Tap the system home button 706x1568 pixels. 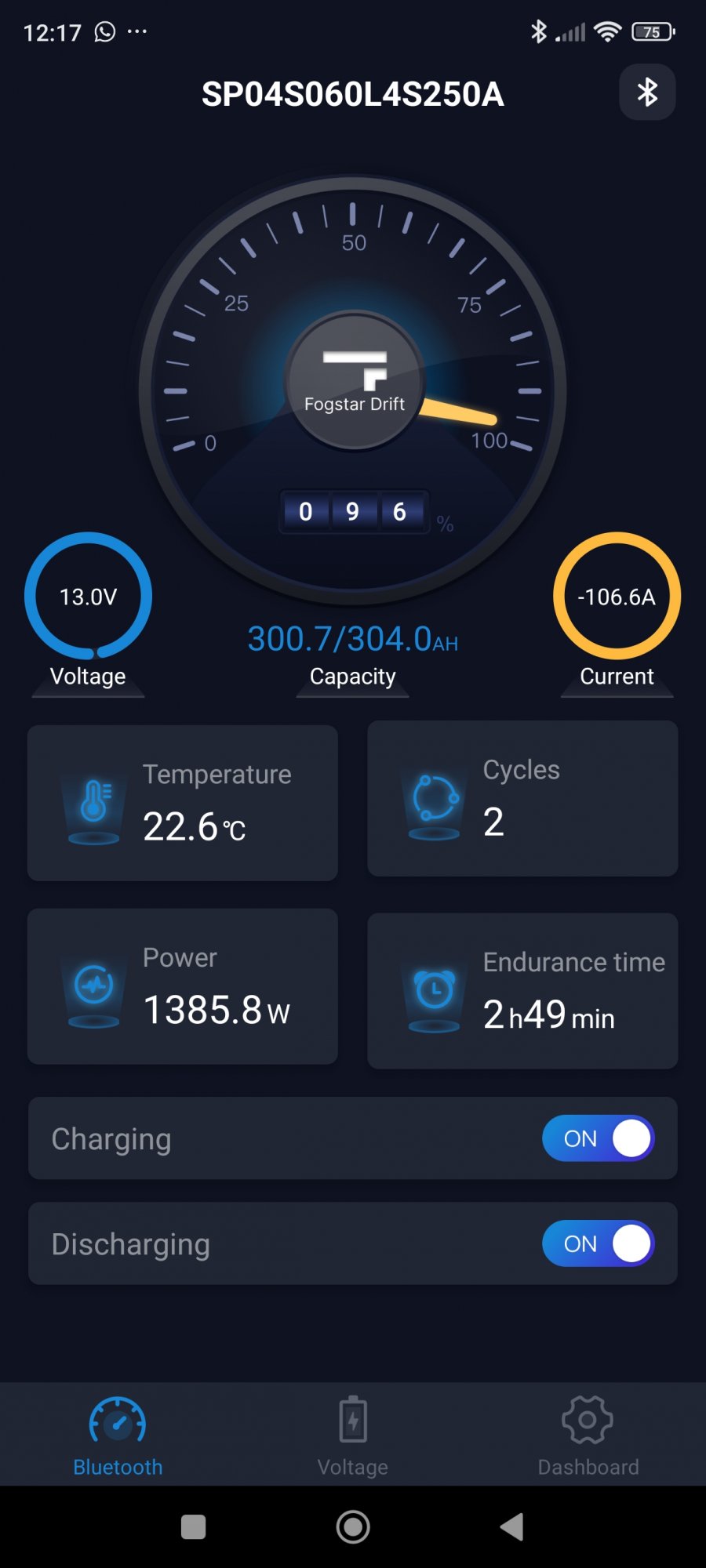[x=353, y=1526]
